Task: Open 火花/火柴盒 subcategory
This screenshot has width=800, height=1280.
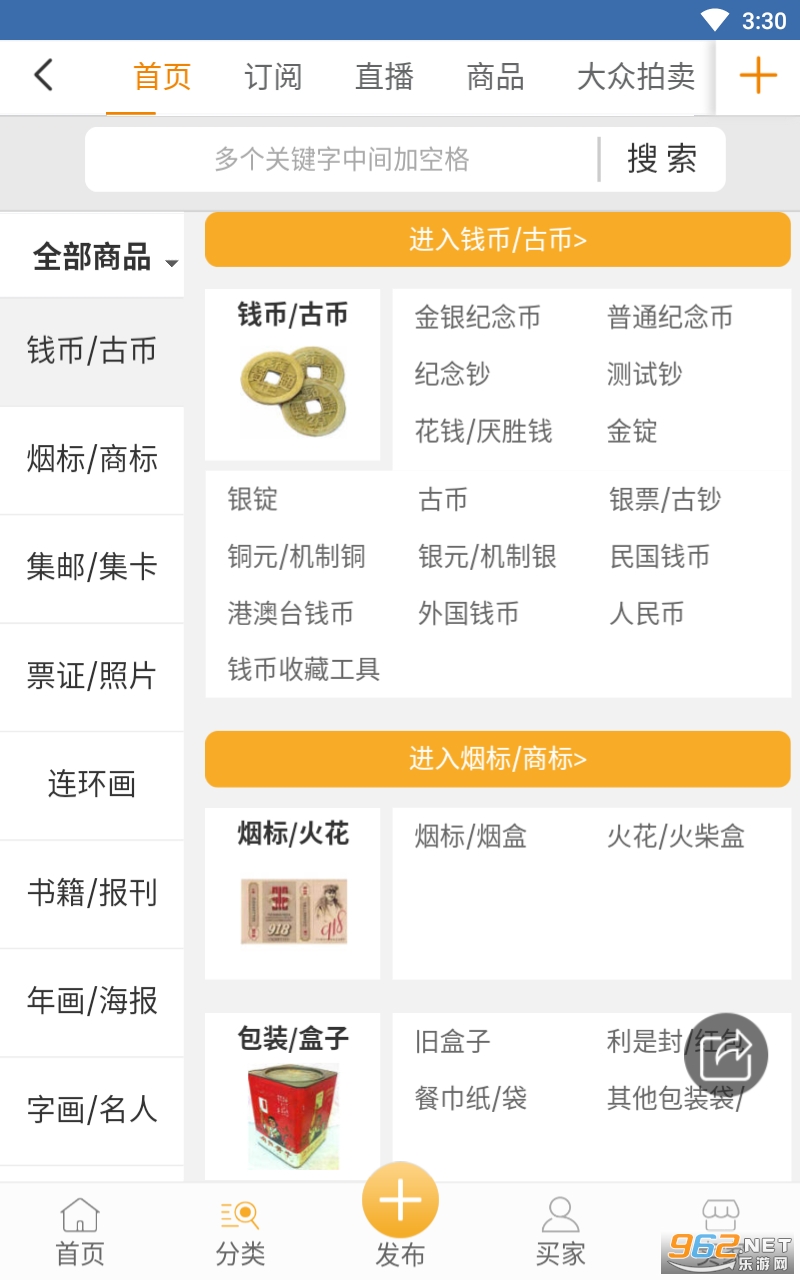Action: pos(676,837)
